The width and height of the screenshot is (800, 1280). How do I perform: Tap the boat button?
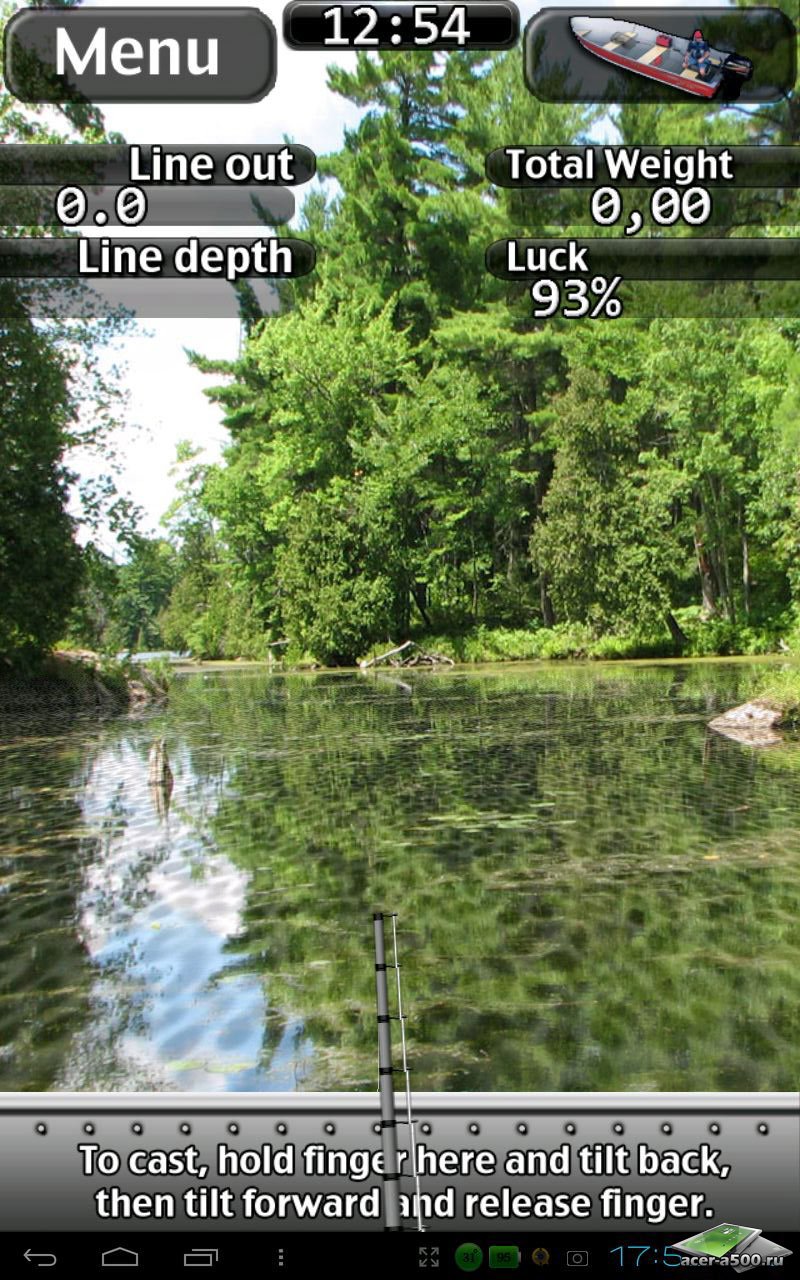pyautogui.click(x=660, y=54)
